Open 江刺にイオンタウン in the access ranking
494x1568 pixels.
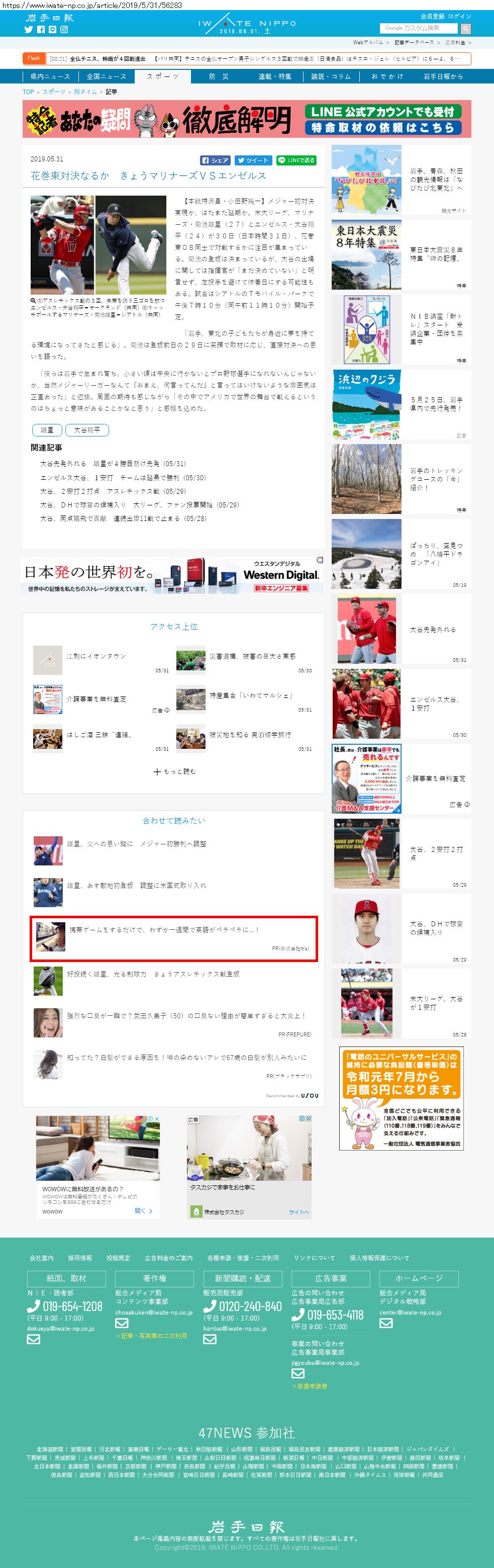(96, 656)
